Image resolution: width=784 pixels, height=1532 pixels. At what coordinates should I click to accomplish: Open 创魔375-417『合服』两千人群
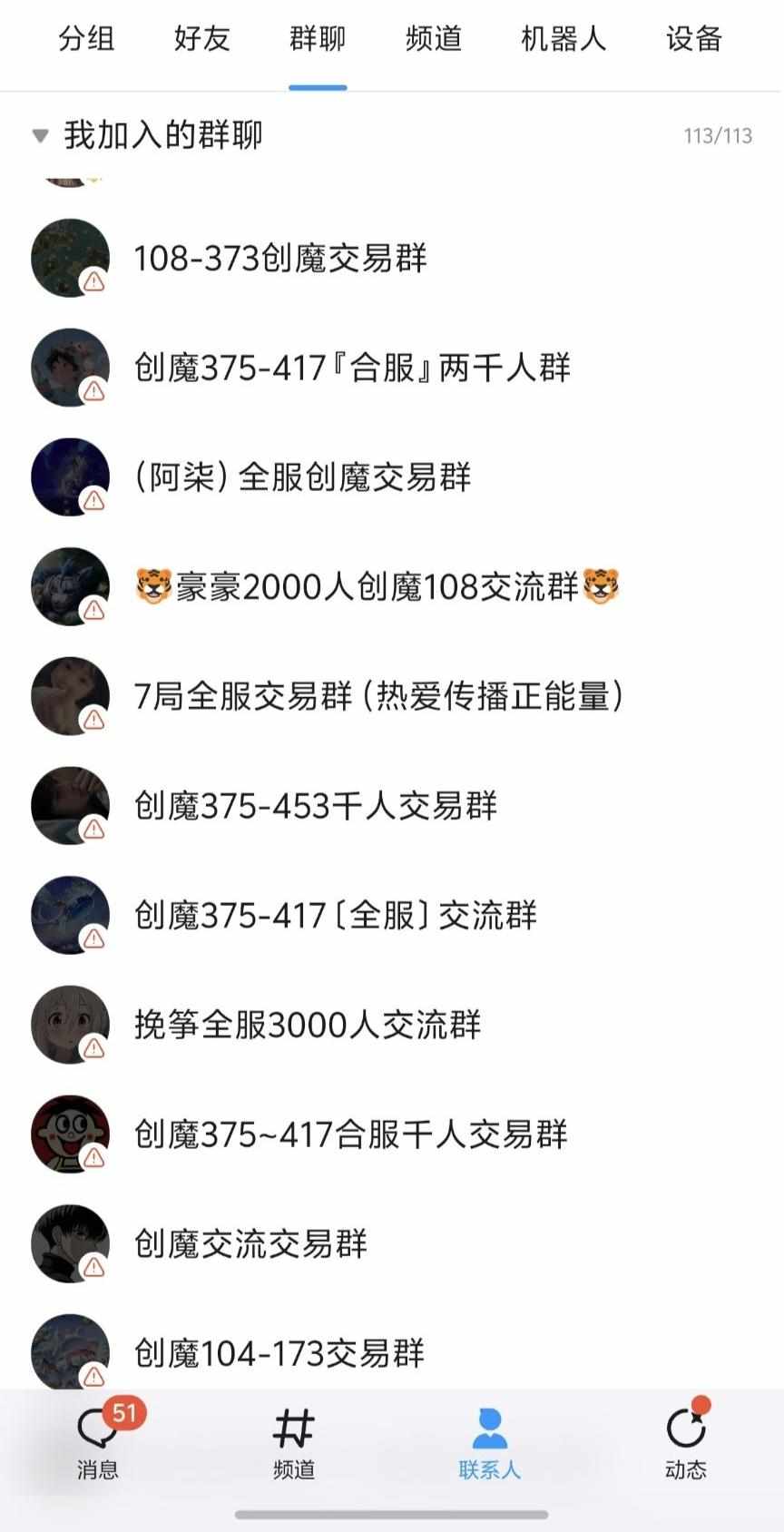(x=392, y=368)
